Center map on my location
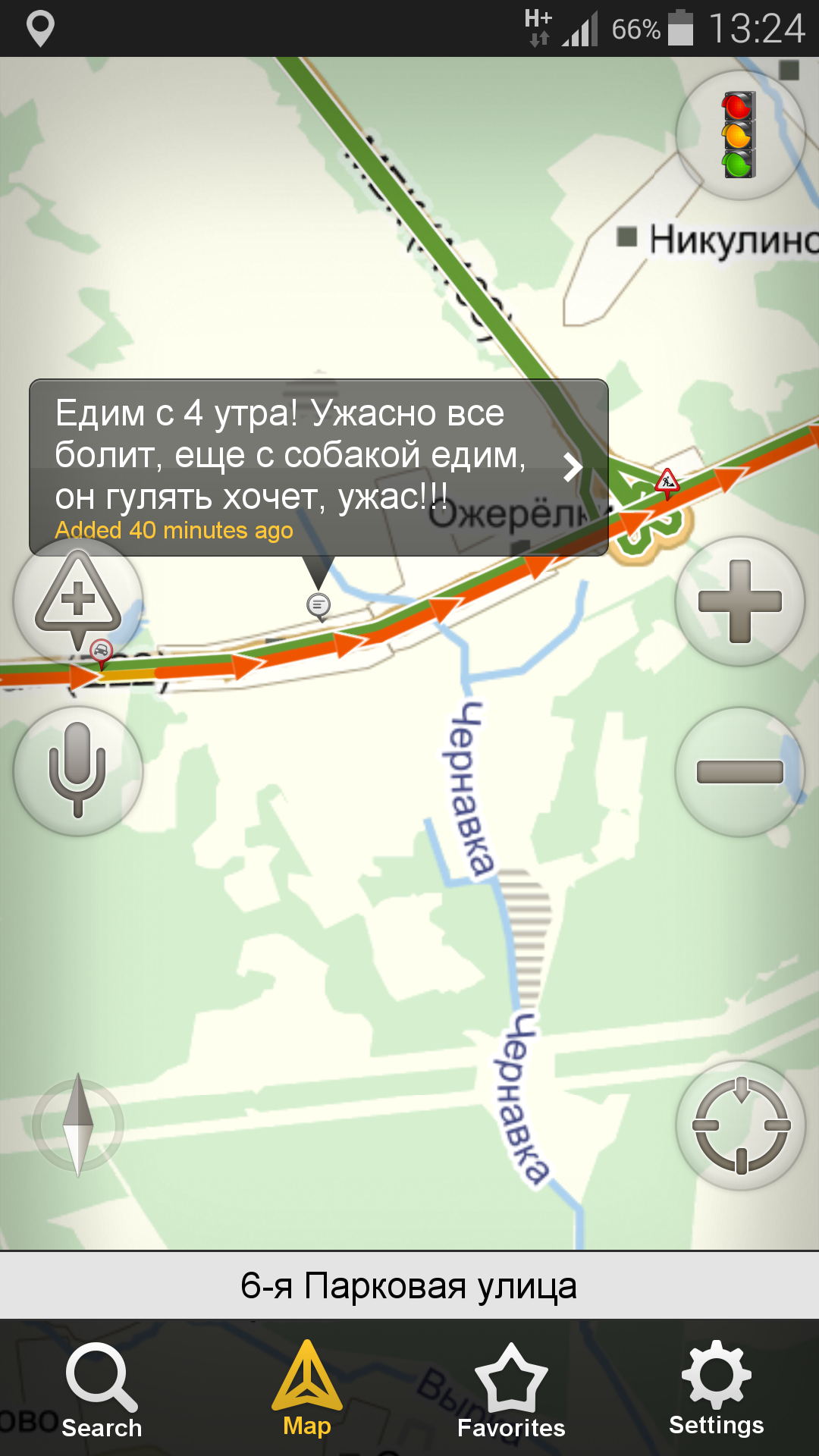 (741, 1125)
